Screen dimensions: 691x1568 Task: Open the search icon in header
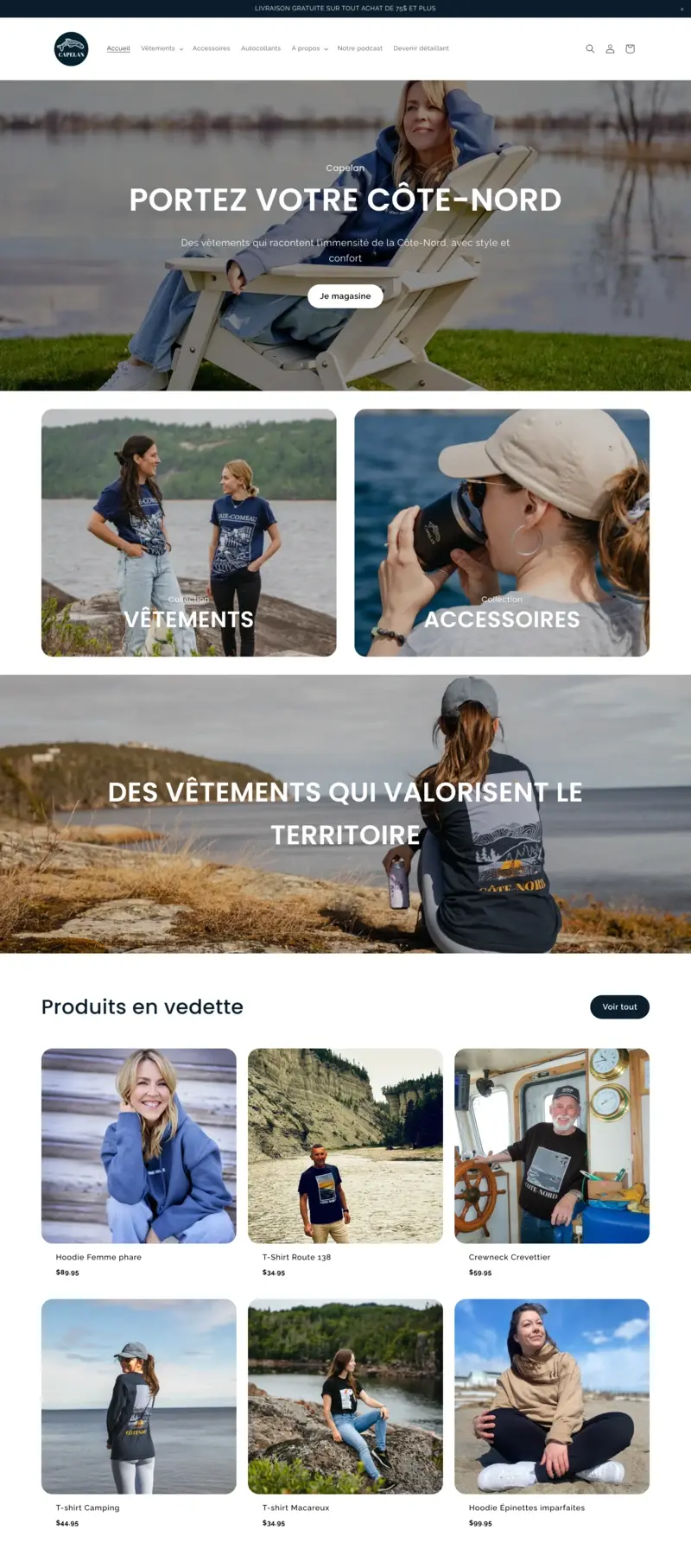(590, 48)
